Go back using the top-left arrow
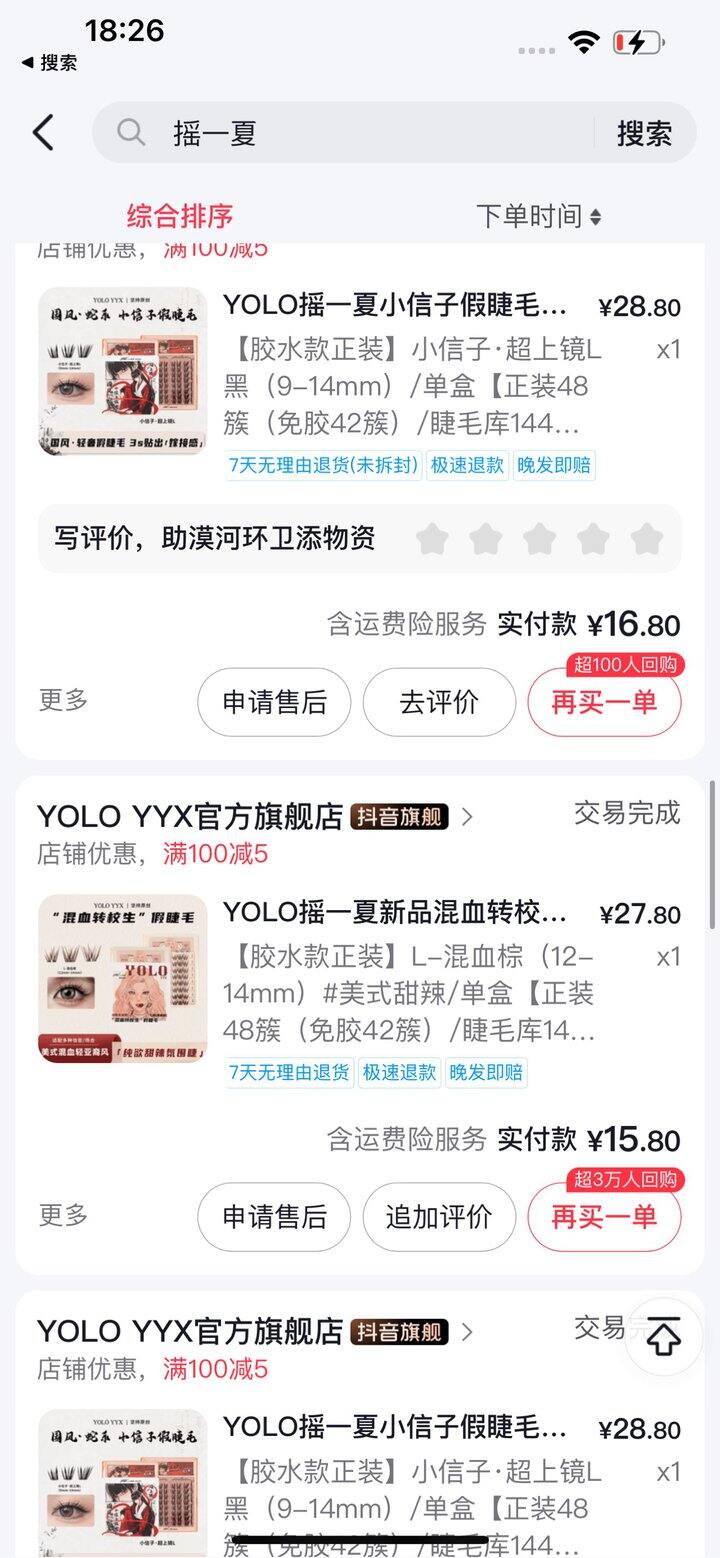 pos(43,133)
